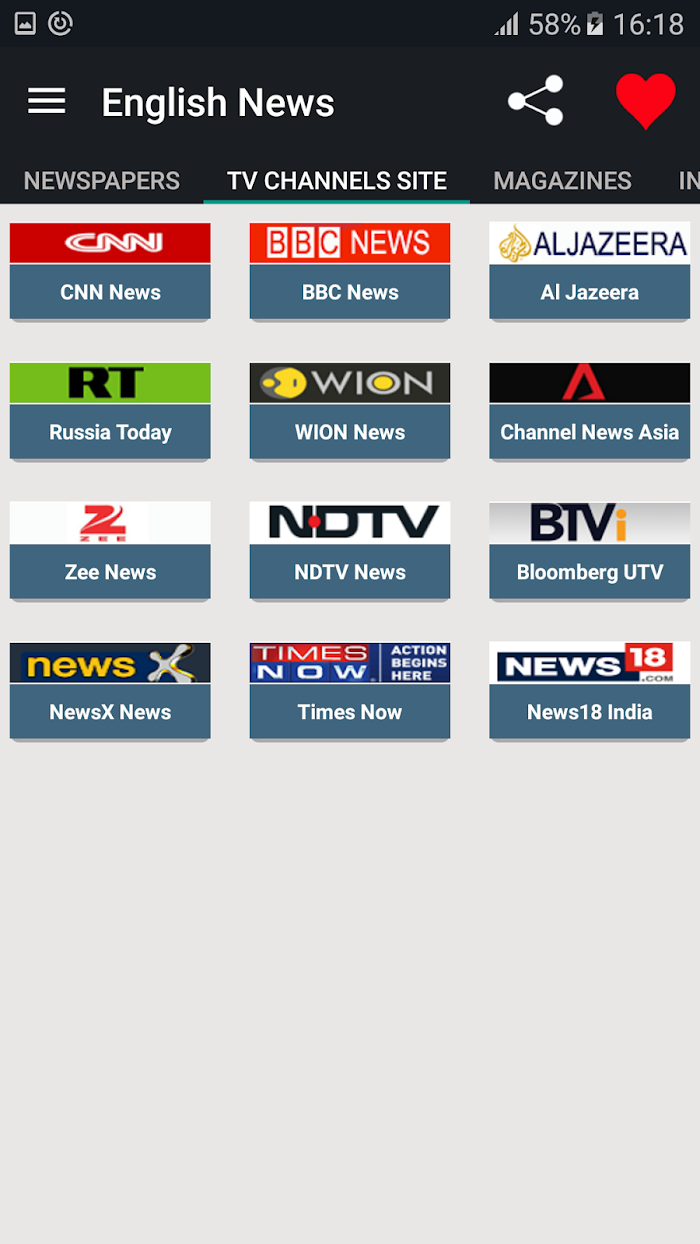Share the app via share icon

pyautogui.click(x=536, y=101)
